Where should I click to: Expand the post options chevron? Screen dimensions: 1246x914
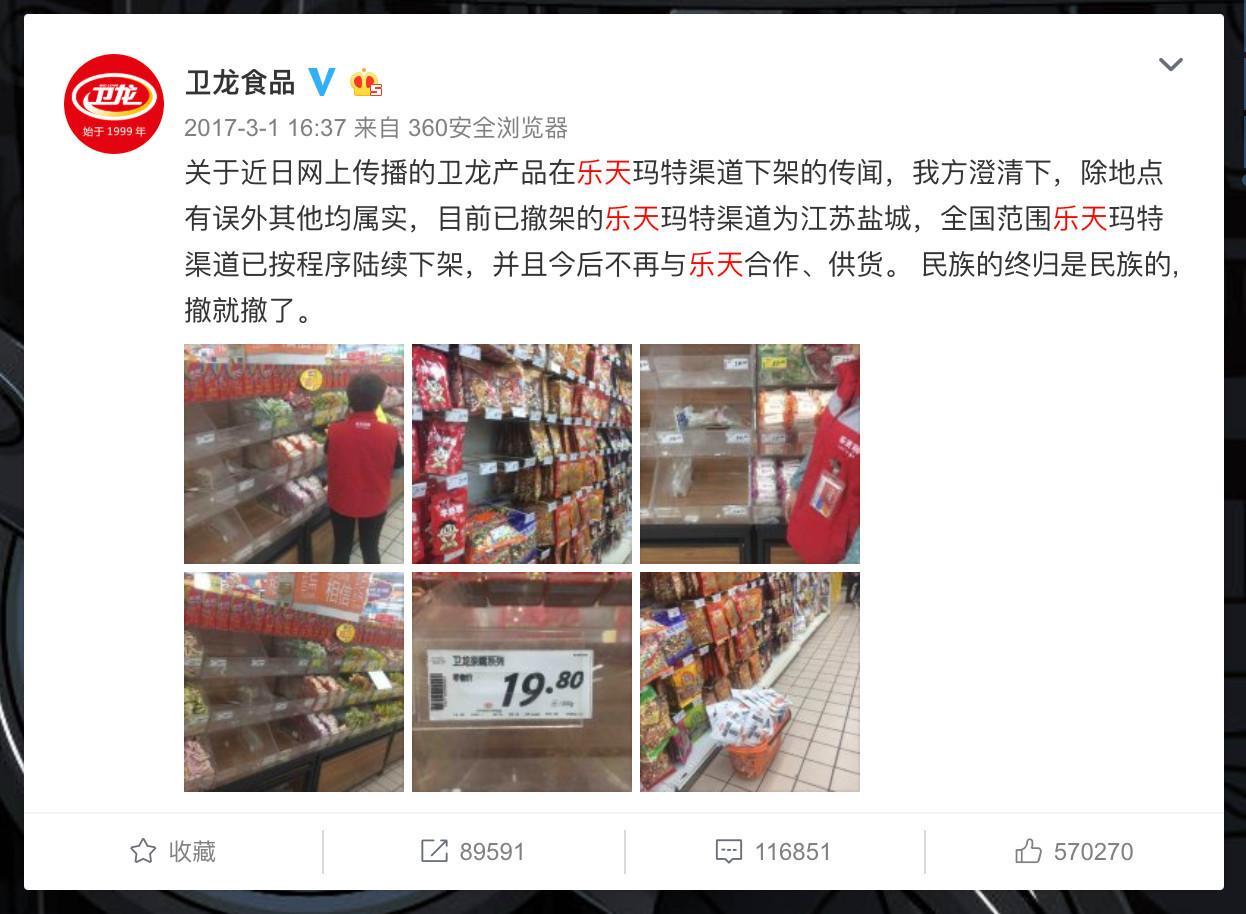1170,65
